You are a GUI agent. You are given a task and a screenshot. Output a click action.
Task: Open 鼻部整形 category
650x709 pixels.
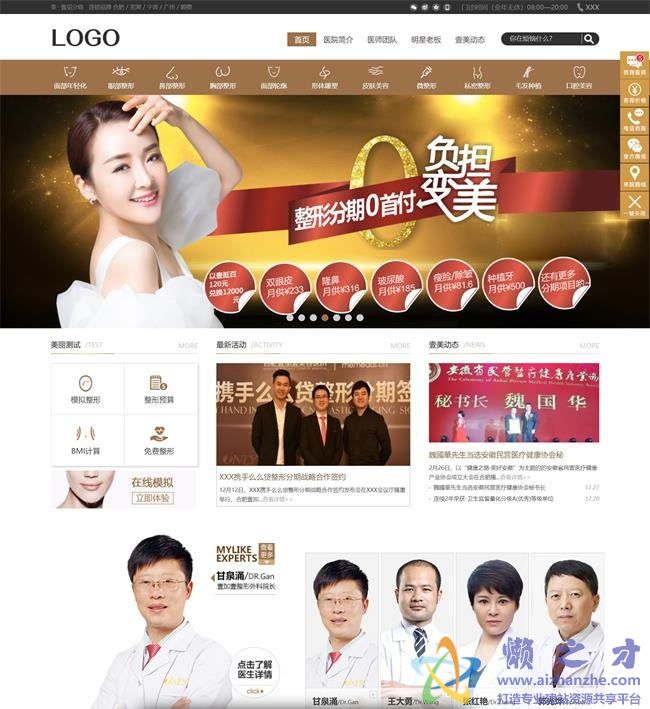pos(174,77)
